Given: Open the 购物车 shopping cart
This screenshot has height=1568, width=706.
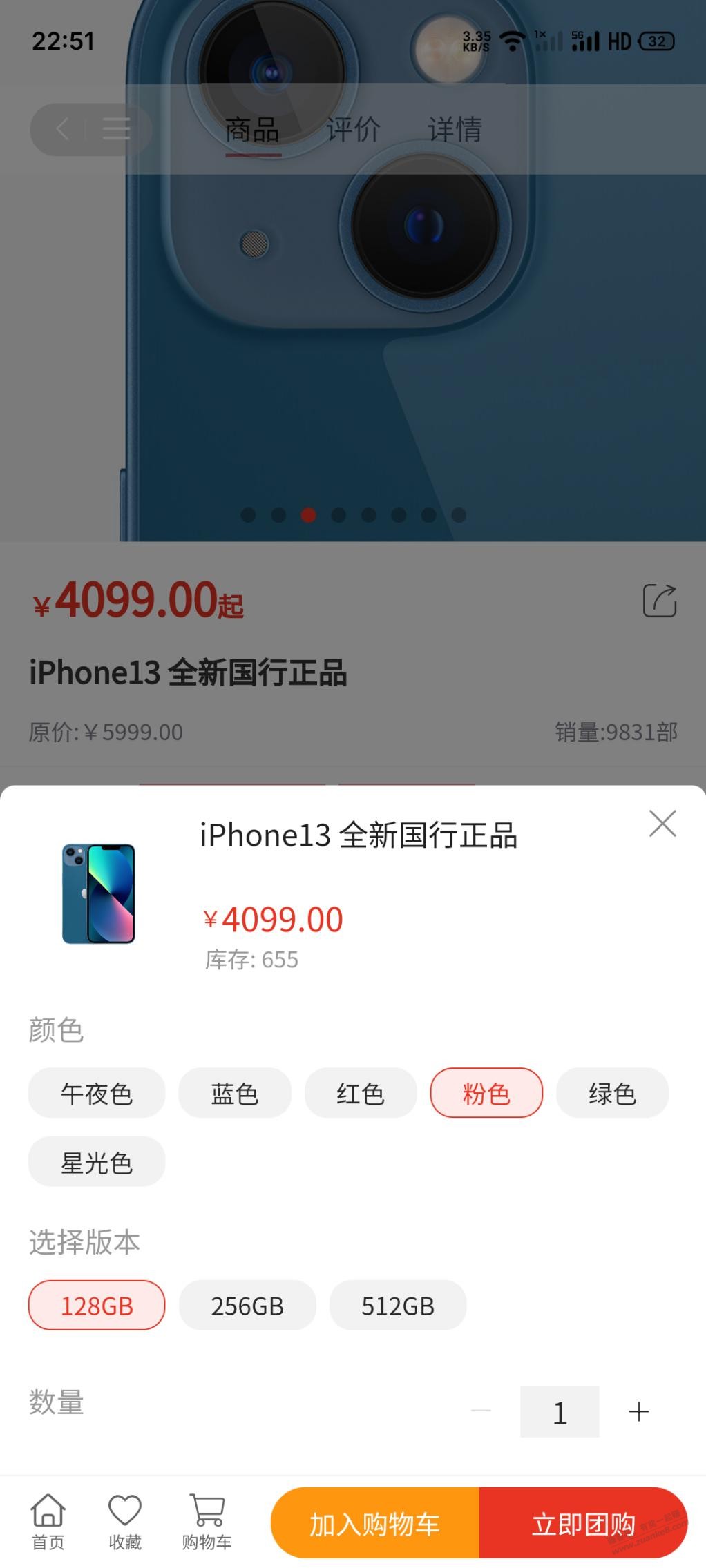Looking at the screenshot, I should [x=207, y=1522].
